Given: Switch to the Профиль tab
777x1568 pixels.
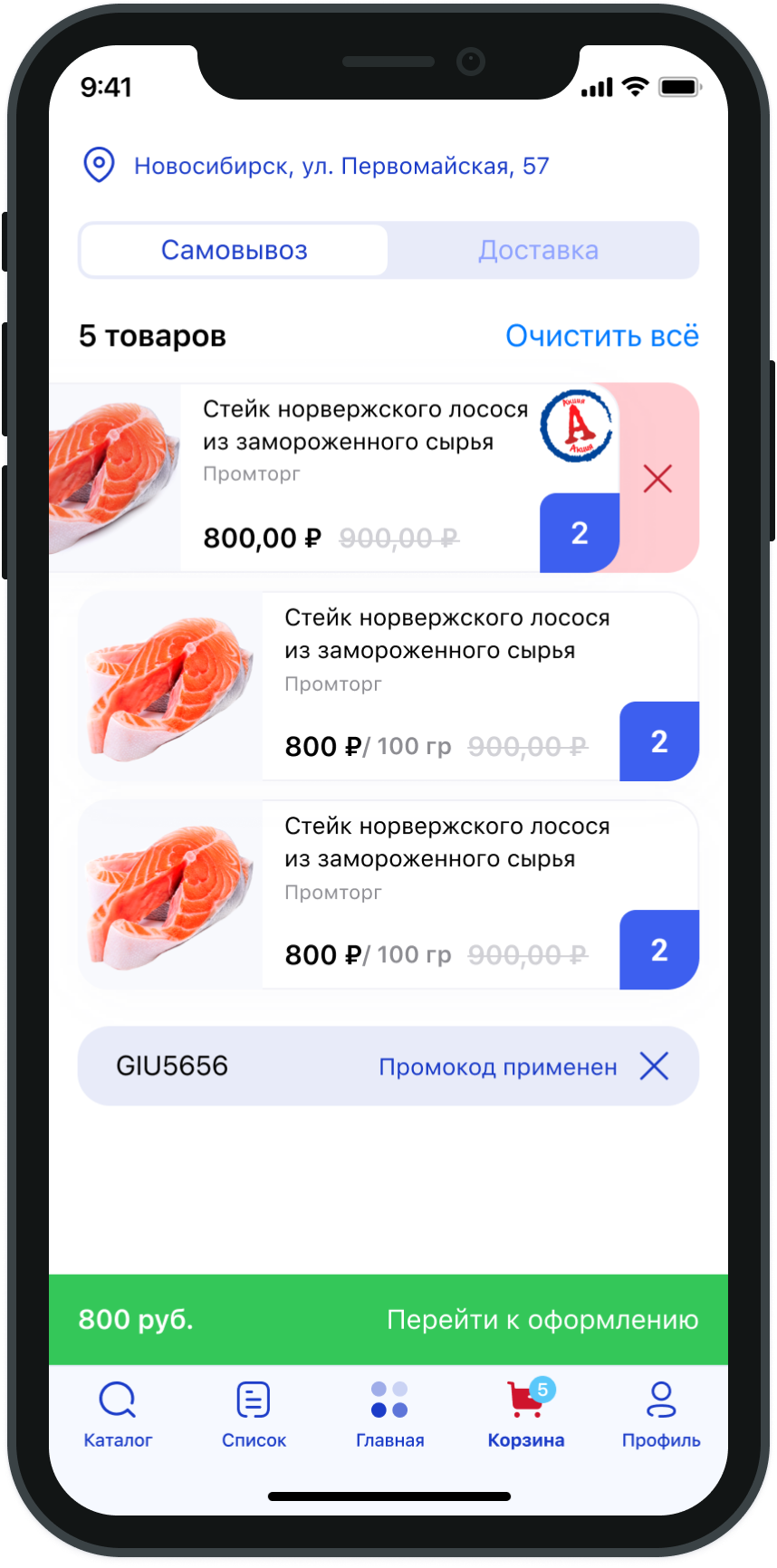Looking at the screenshot, I should point(661,1414).
